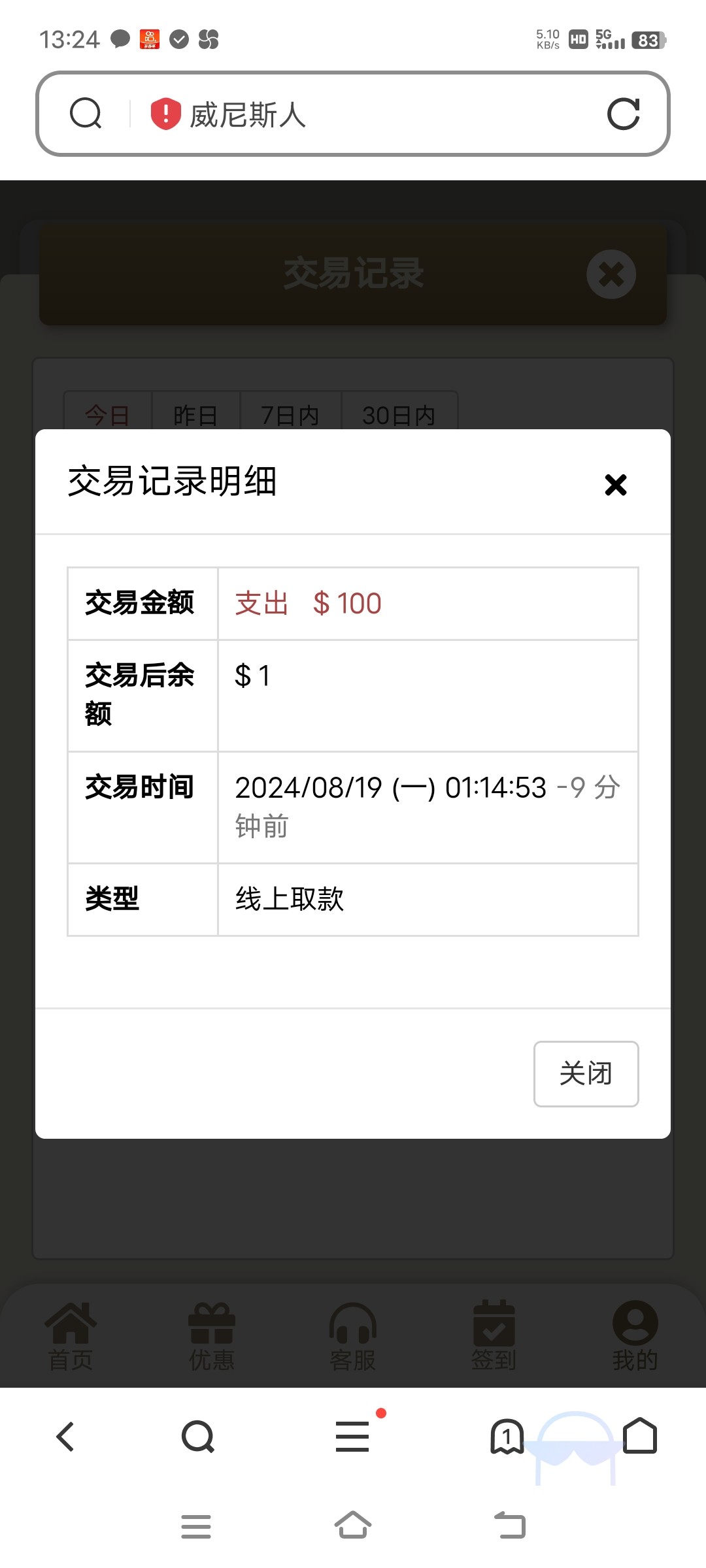706x1568 pixels.
Task: Open the browser search in the toolbar
Action: [197, 1437]
